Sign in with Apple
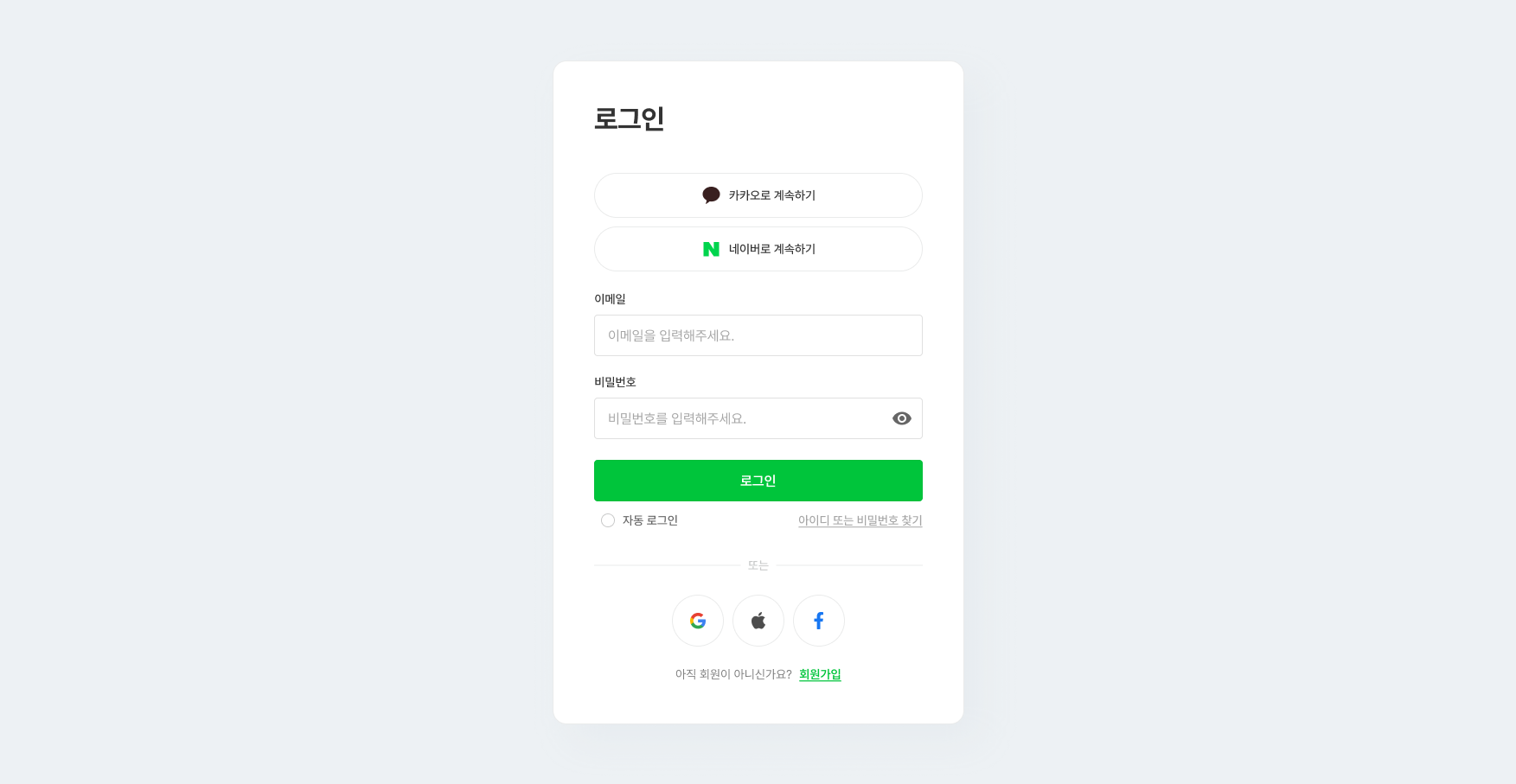The image size is (1516, 784). click(758, 621)
